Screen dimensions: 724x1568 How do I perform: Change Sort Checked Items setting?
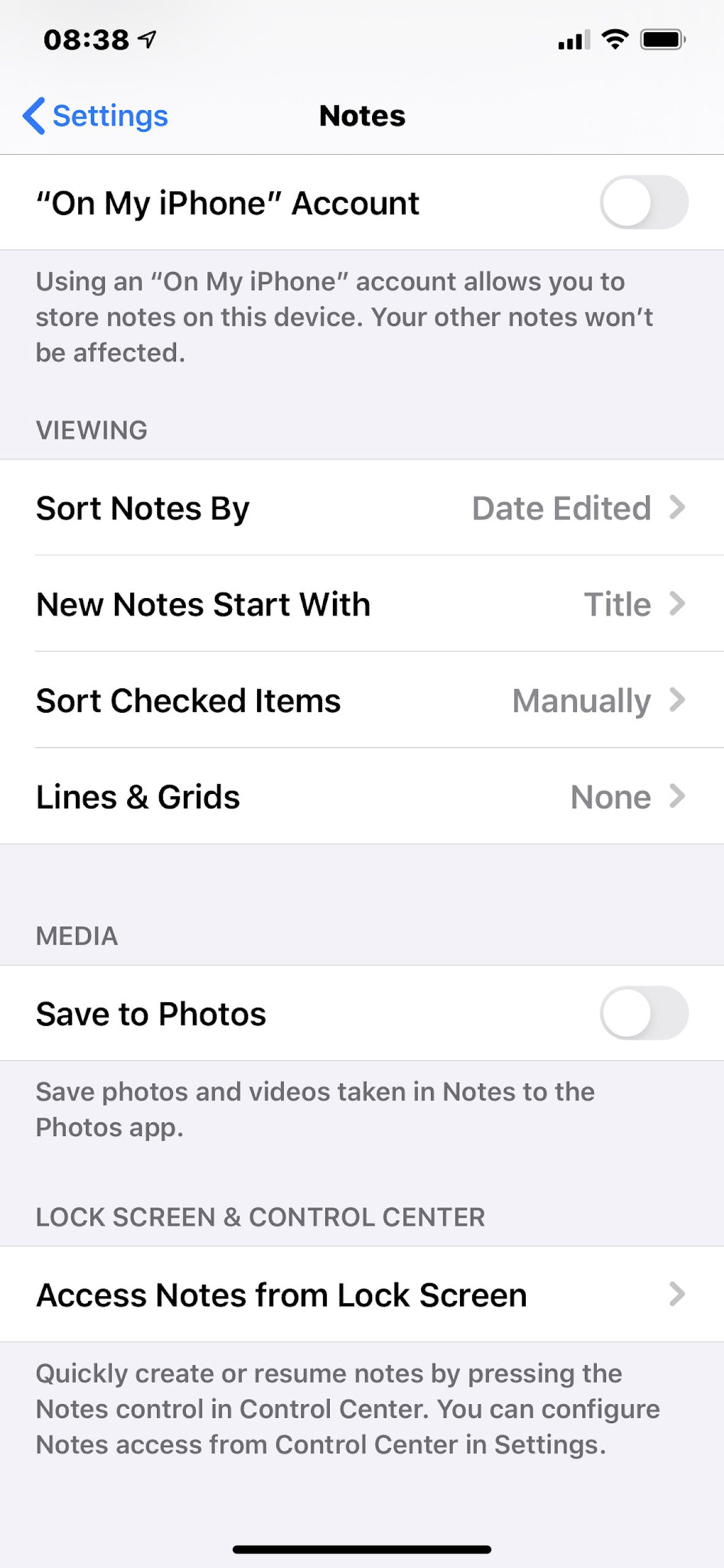[x=362, y=700]
